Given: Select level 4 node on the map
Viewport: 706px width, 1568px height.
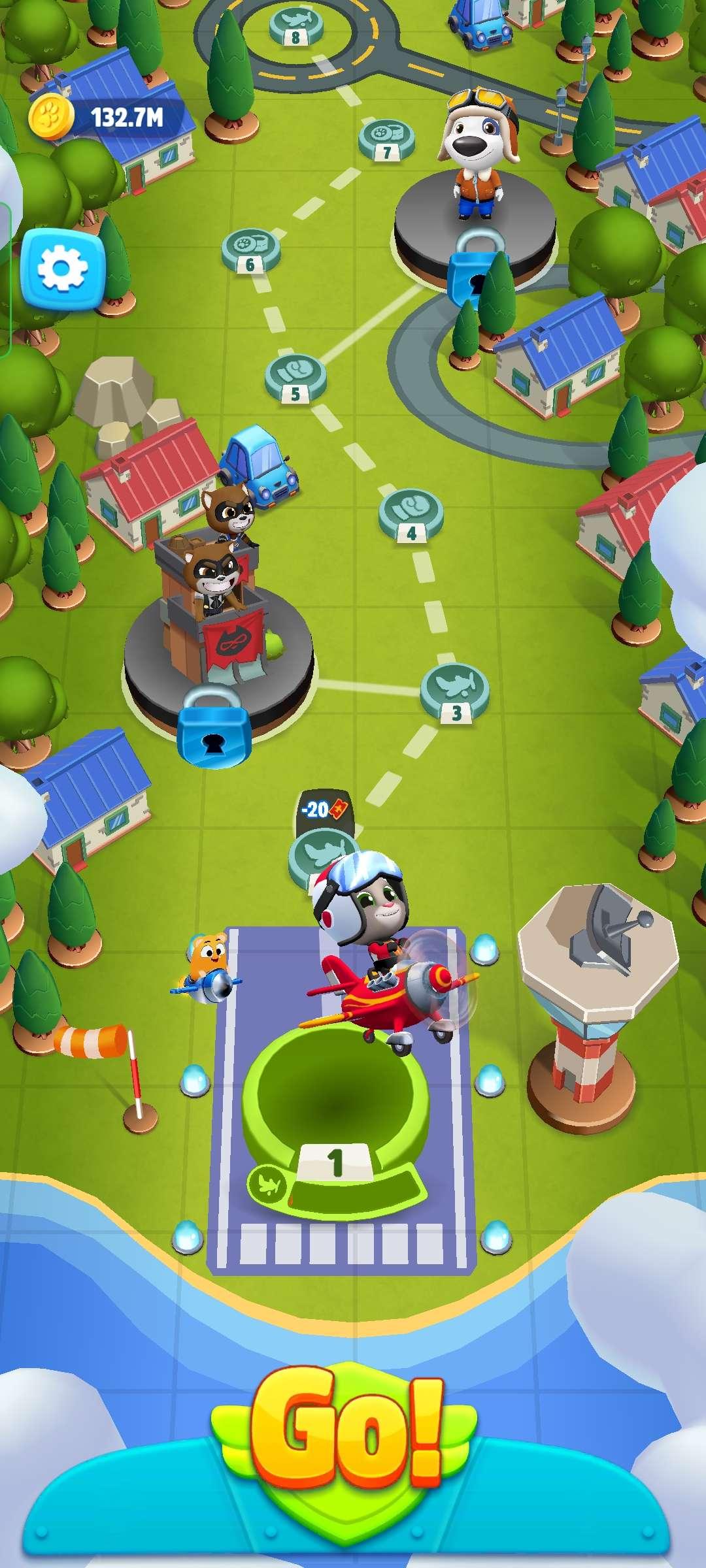Looking at the screenshot, I should [x=411, y=515].
